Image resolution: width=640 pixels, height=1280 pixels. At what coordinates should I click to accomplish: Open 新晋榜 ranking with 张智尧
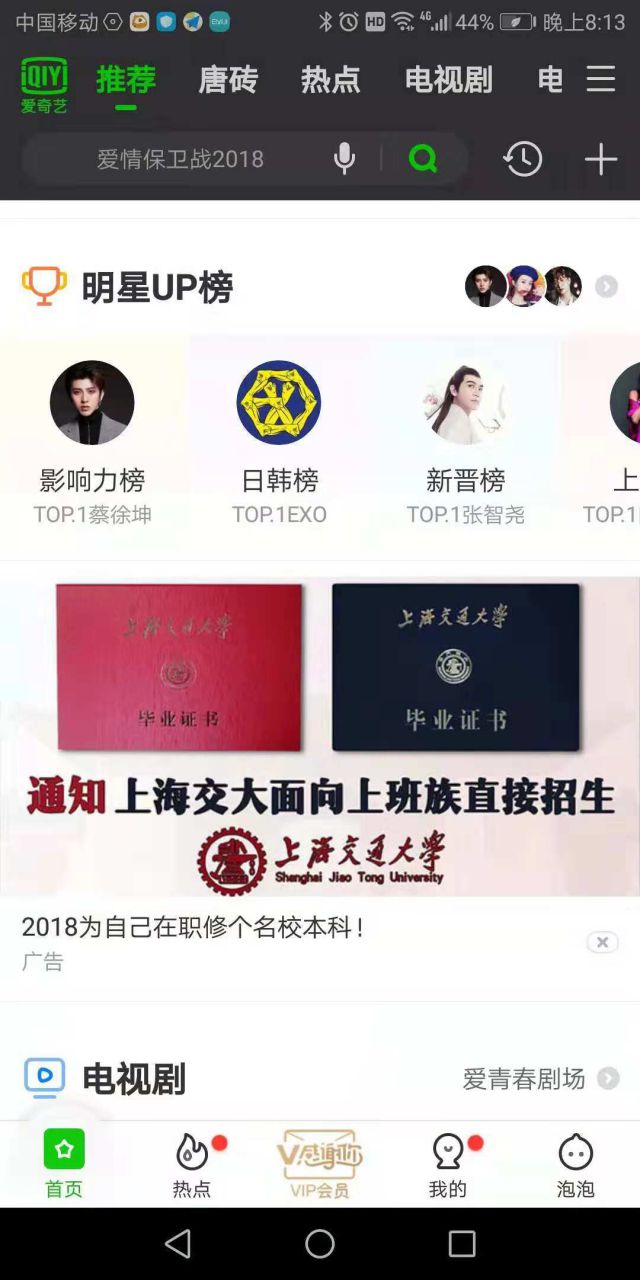pyautogui.click(x=465, y=442)
